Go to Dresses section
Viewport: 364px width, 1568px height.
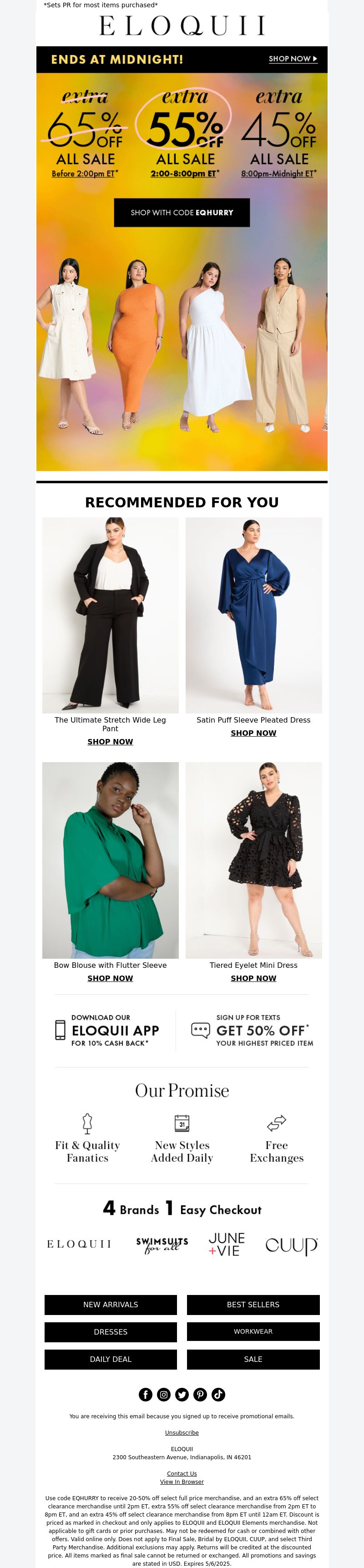[110, 1332]
